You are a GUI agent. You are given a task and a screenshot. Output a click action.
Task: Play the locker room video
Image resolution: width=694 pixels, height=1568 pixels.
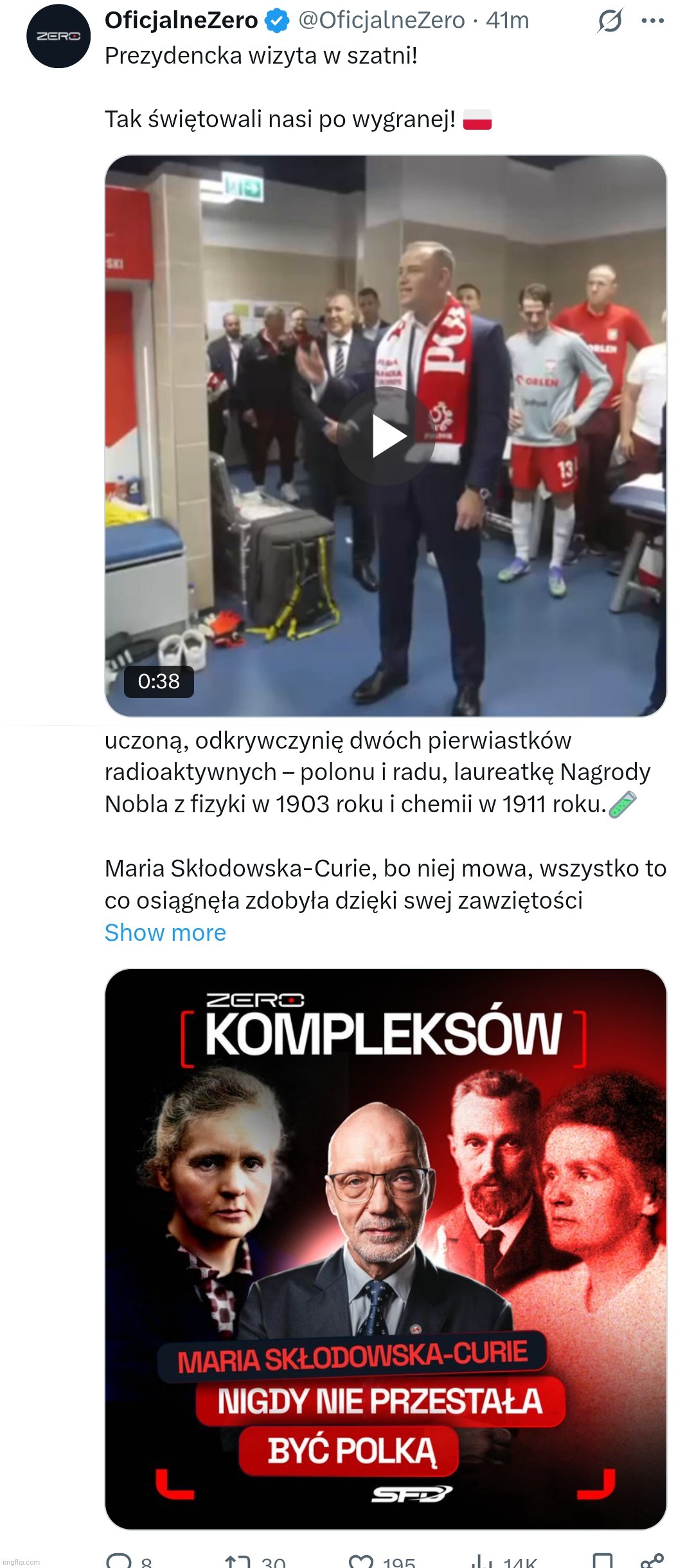[x=386, y=436]
